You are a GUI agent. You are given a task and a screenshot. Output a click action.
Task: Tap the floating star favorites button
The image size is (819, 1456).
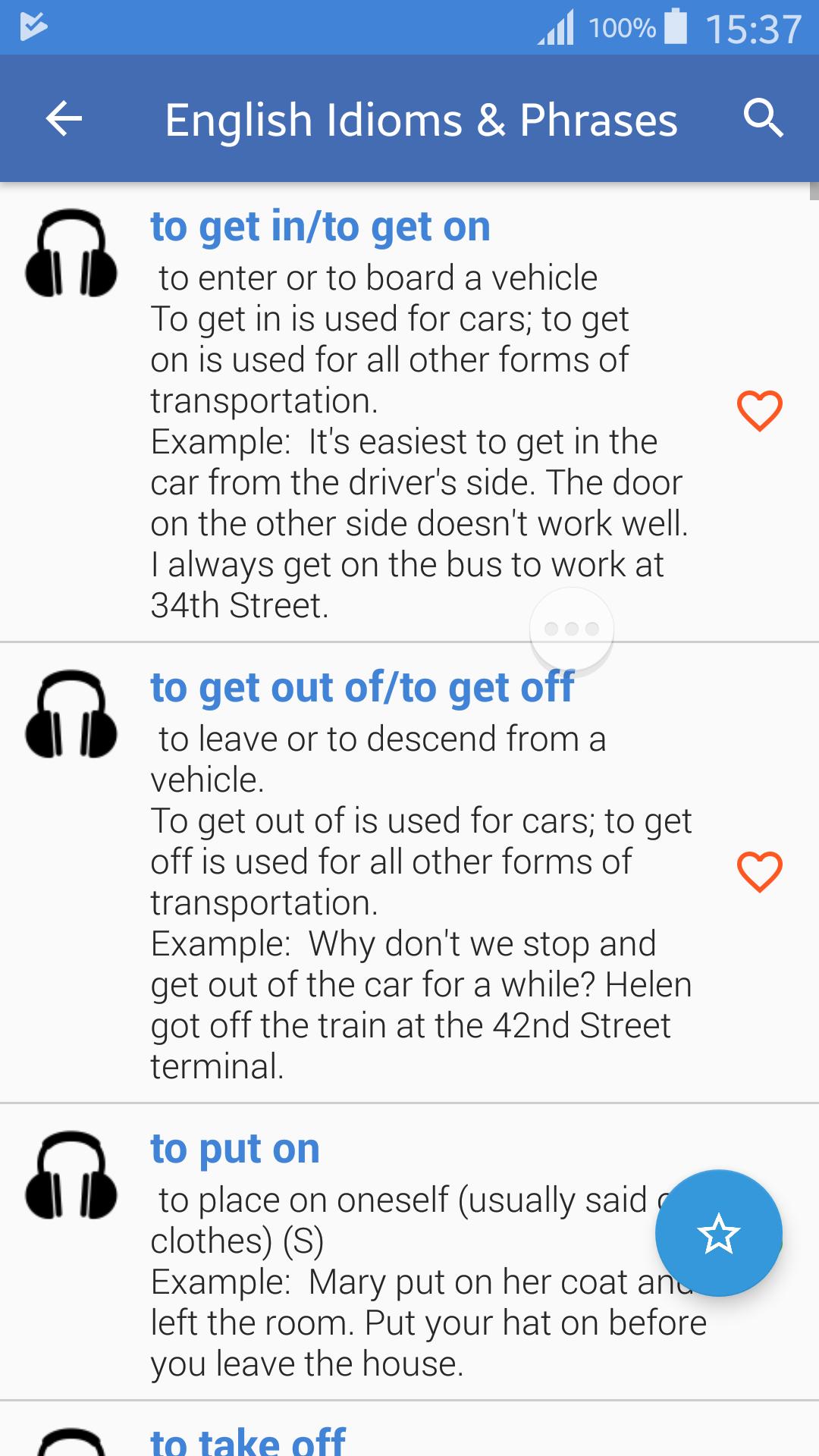717,1233
